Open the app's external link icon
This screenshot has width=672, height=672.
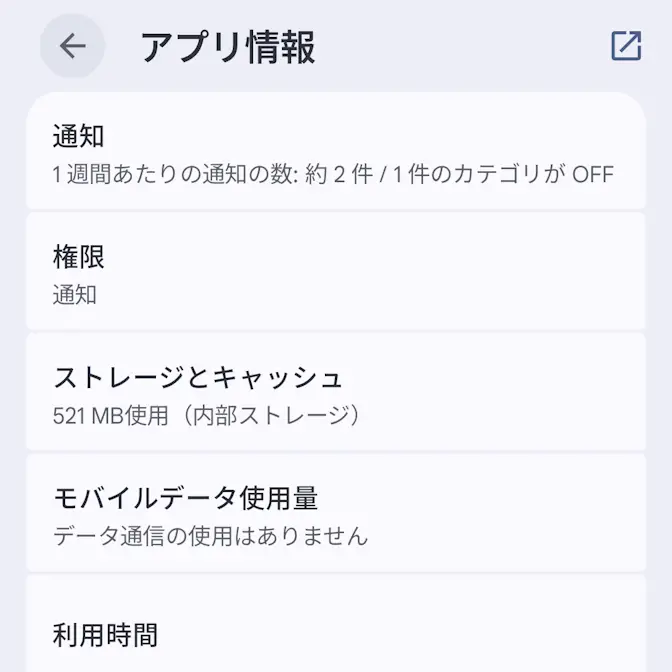pyautogui.click(x=626, y=46)
